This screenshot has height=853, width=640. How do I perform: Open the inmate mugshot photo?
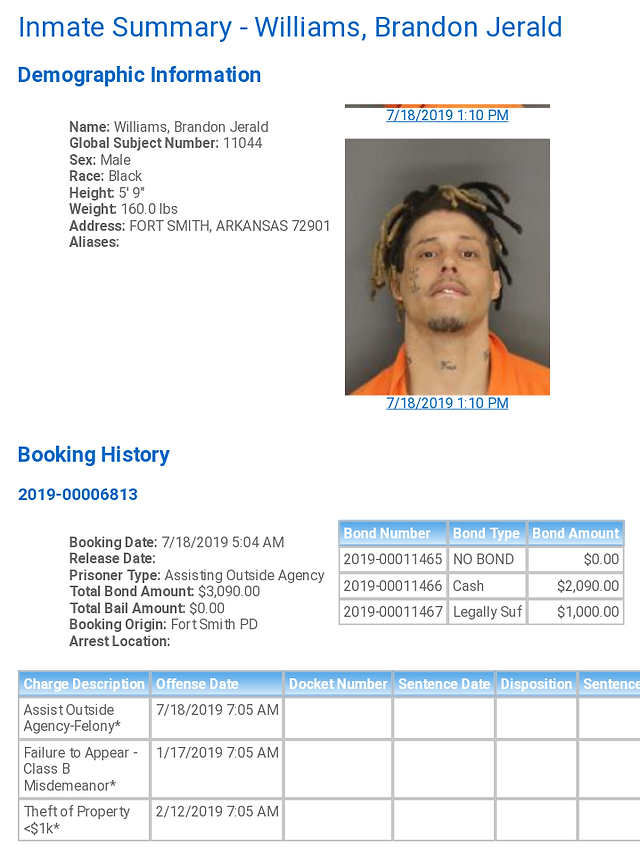click(447, 267)
